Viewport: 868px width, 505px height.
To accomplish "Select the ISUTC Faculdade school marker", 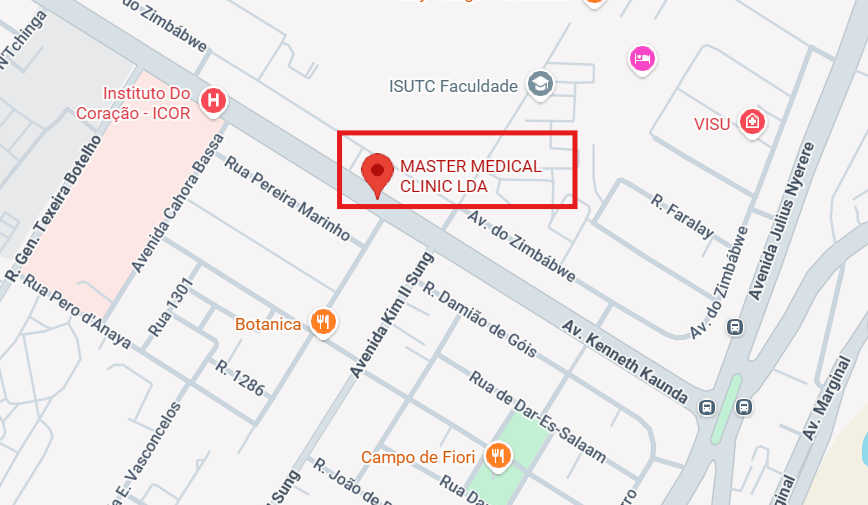I will tap(540, 85).
